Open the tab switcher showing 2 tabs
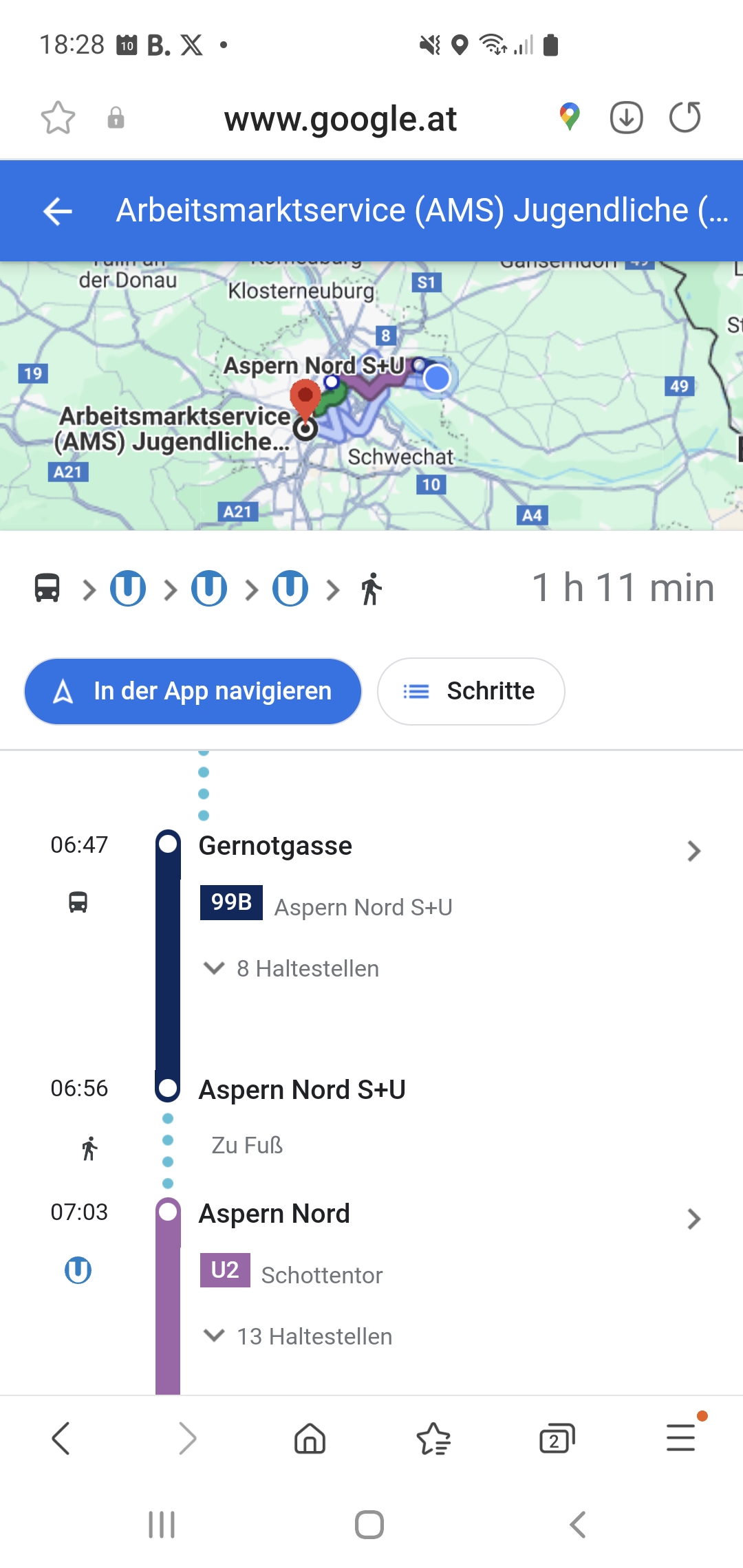 click(x=557, y=1438)
